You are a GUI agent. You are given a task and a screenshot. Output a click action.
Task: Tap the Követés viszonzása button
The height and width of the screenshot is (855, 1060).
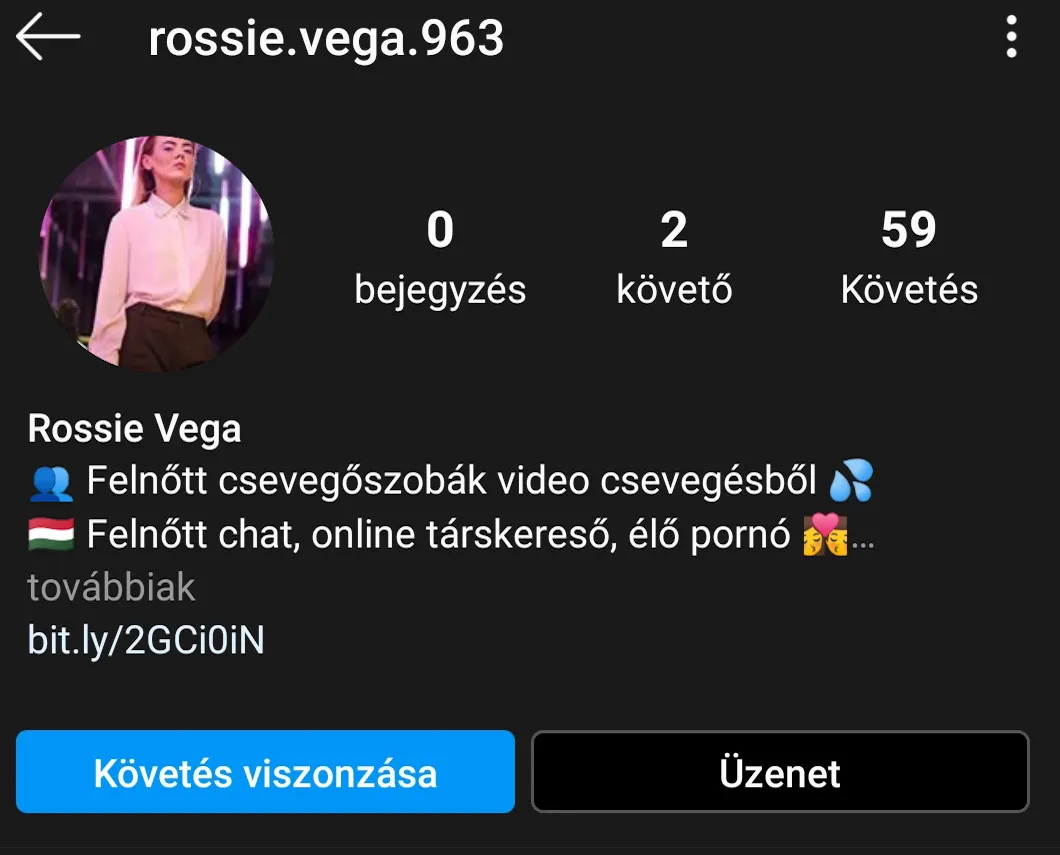265,772
